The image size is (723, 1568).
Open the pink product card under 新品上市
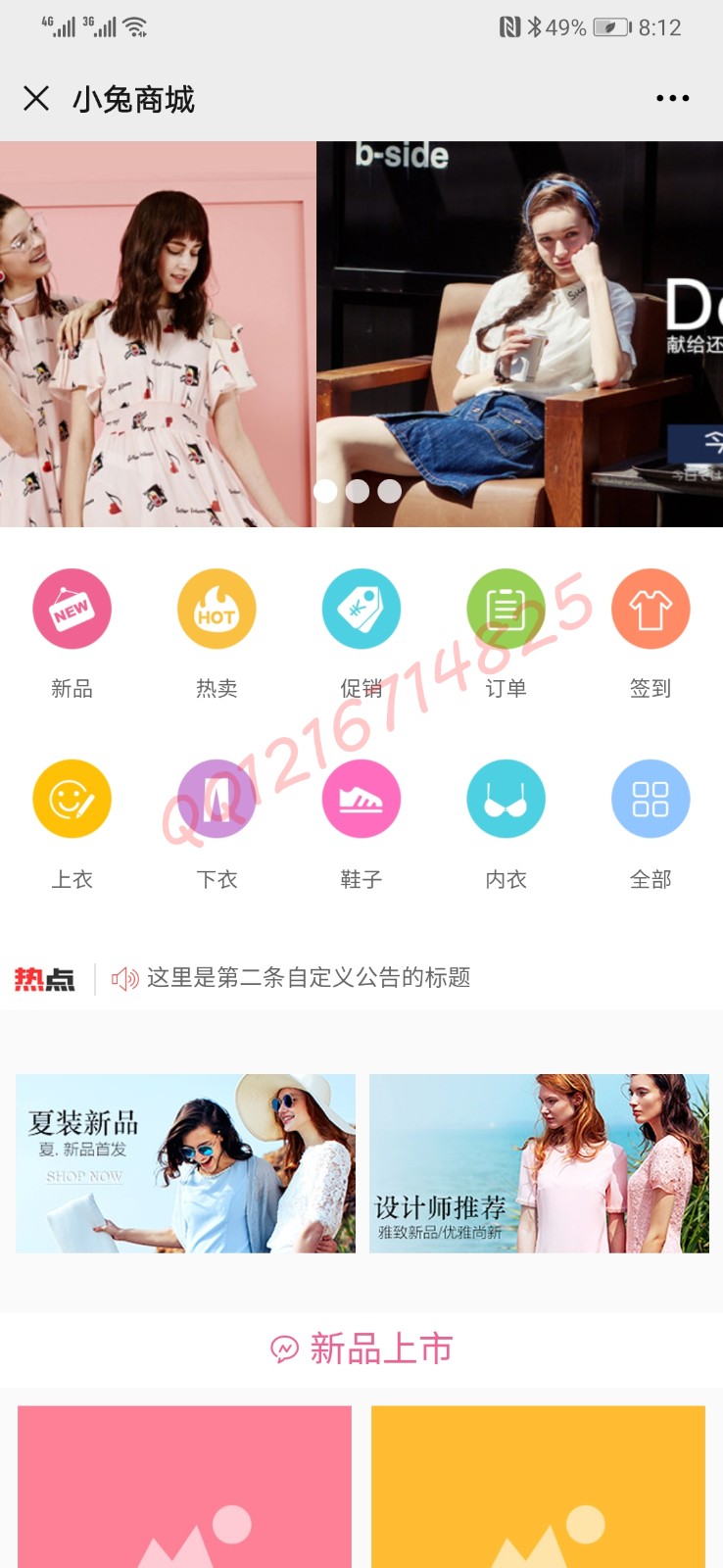184,1487
